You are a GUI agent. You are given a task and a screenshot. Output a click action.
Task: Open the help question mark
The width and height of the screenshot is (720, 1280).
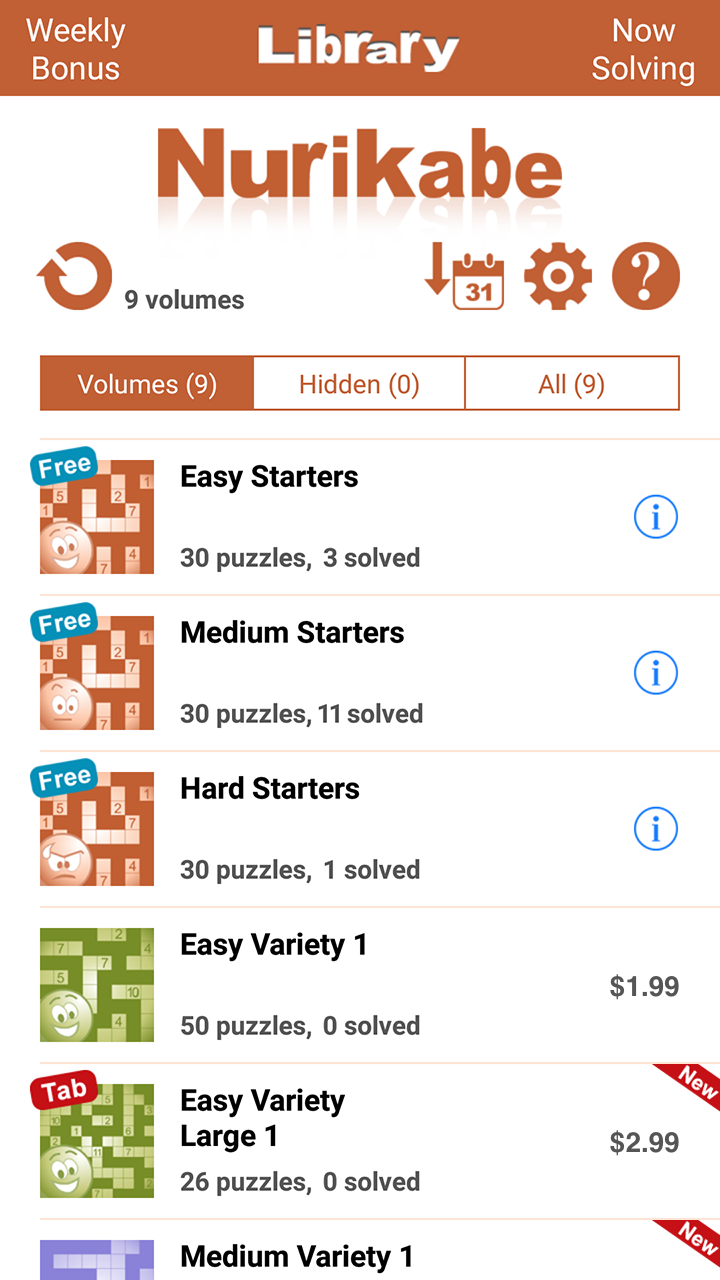pos(646,277)
